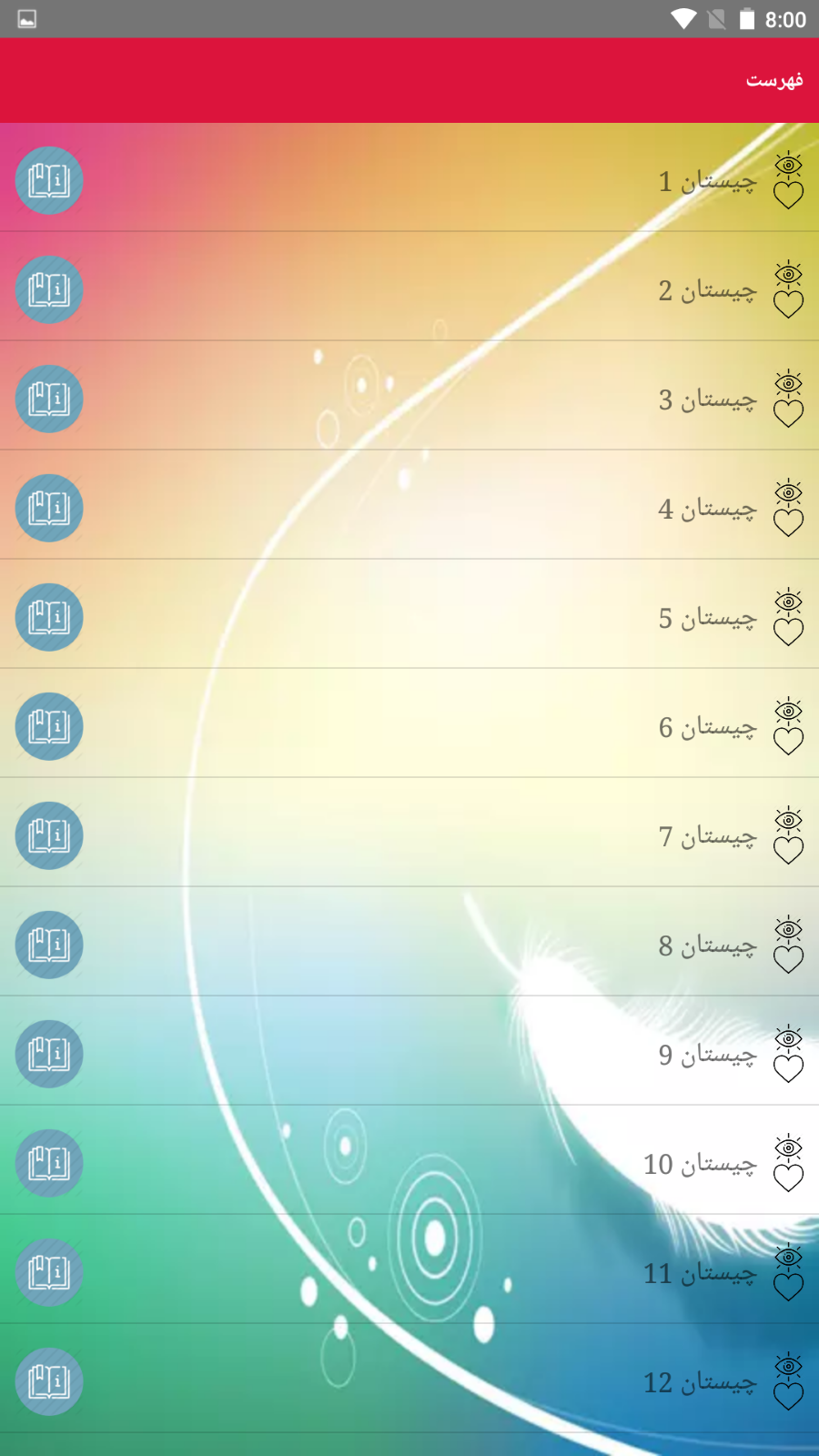
Task: Like چیستان 8 using the heart icon
Action: point(788,960)
